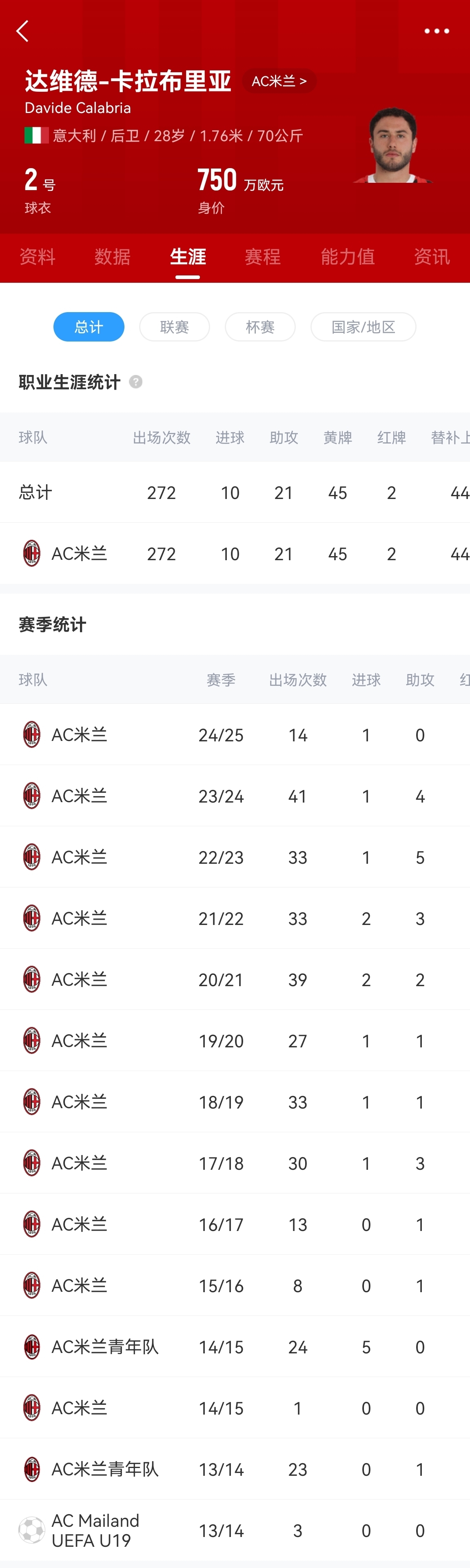
Task: Open the AC米兰 team link
Action: 279,82
